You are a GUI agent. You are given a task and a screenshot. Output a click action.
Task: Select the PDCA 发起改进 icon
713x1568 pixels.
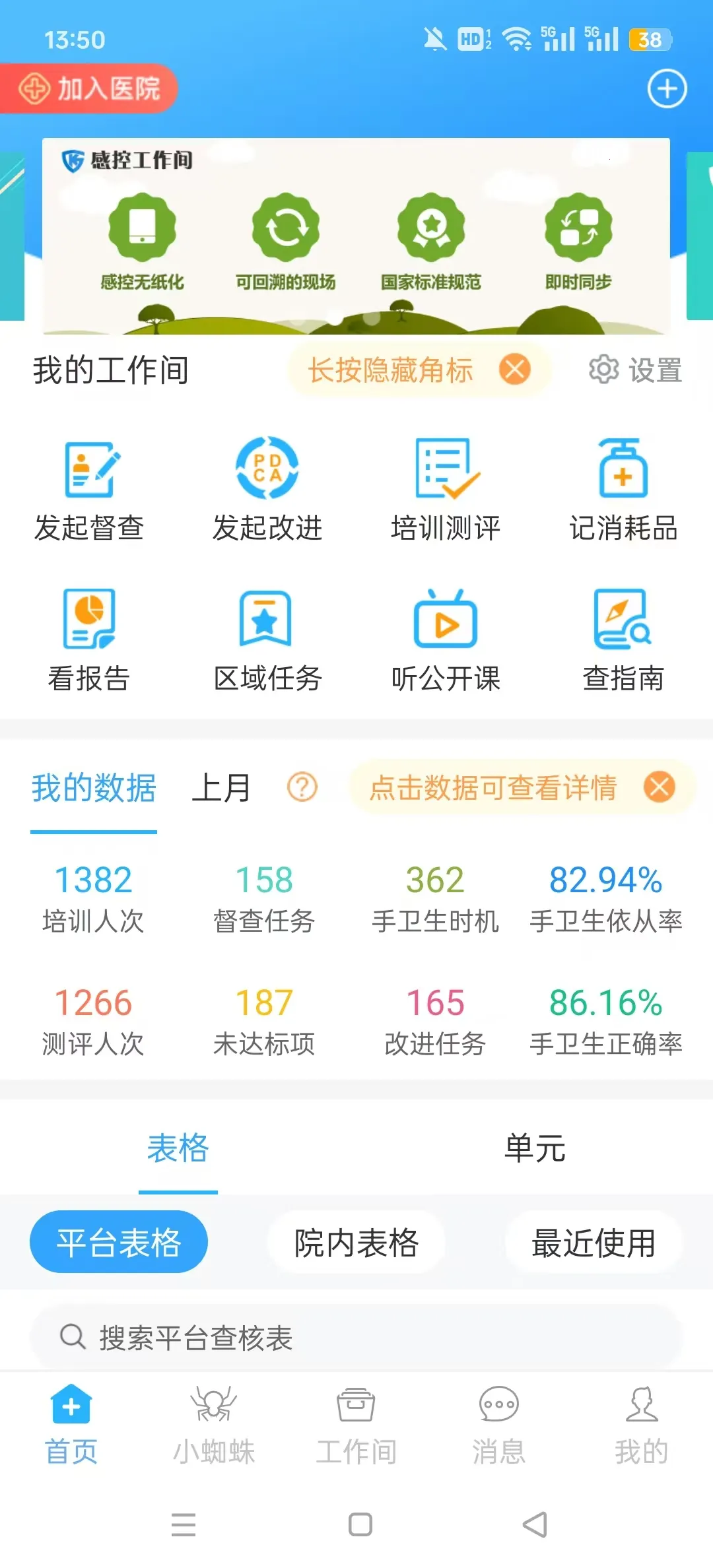[267, 469]
